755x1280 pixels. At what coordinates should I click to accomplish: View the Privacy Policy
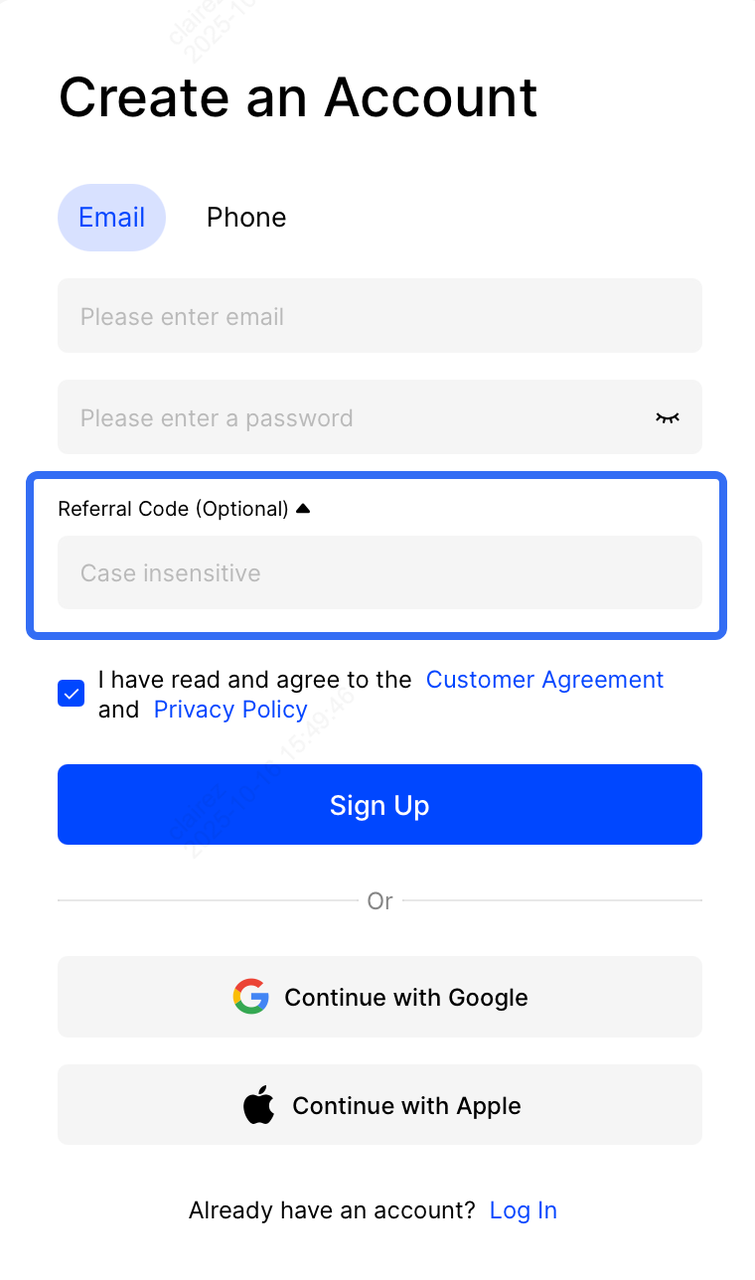click(x=230, y=710)
